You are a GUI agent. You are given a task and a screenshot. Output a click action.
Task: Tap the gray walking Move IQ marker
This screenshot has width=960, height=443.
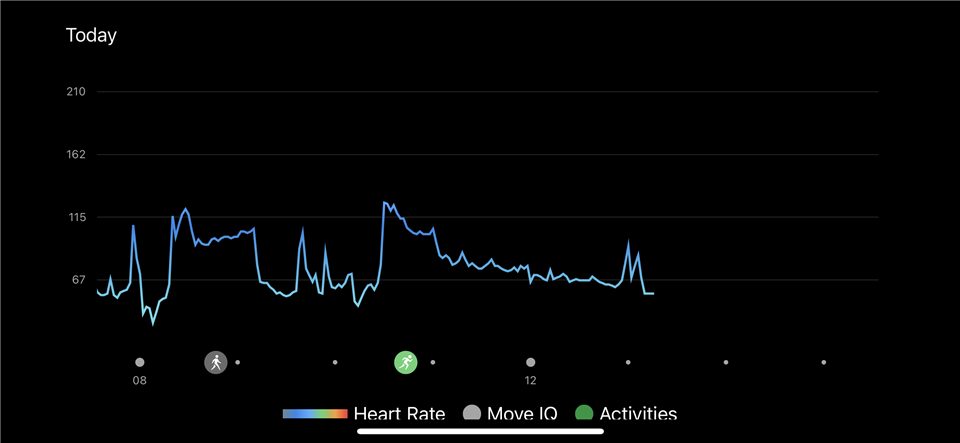click(216, 362)
